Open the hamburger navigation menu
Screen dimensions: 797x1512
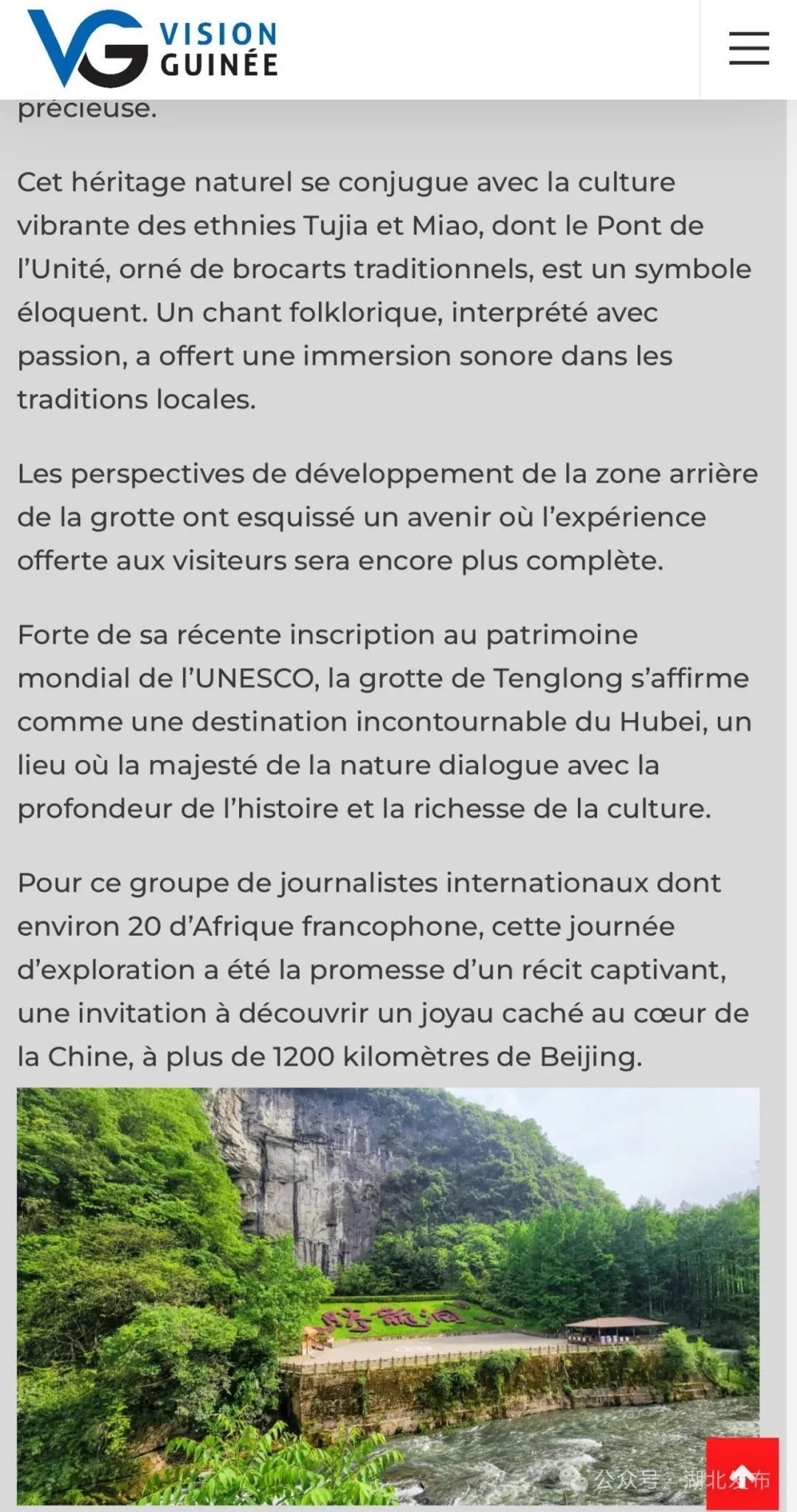[x=749, y=48]
